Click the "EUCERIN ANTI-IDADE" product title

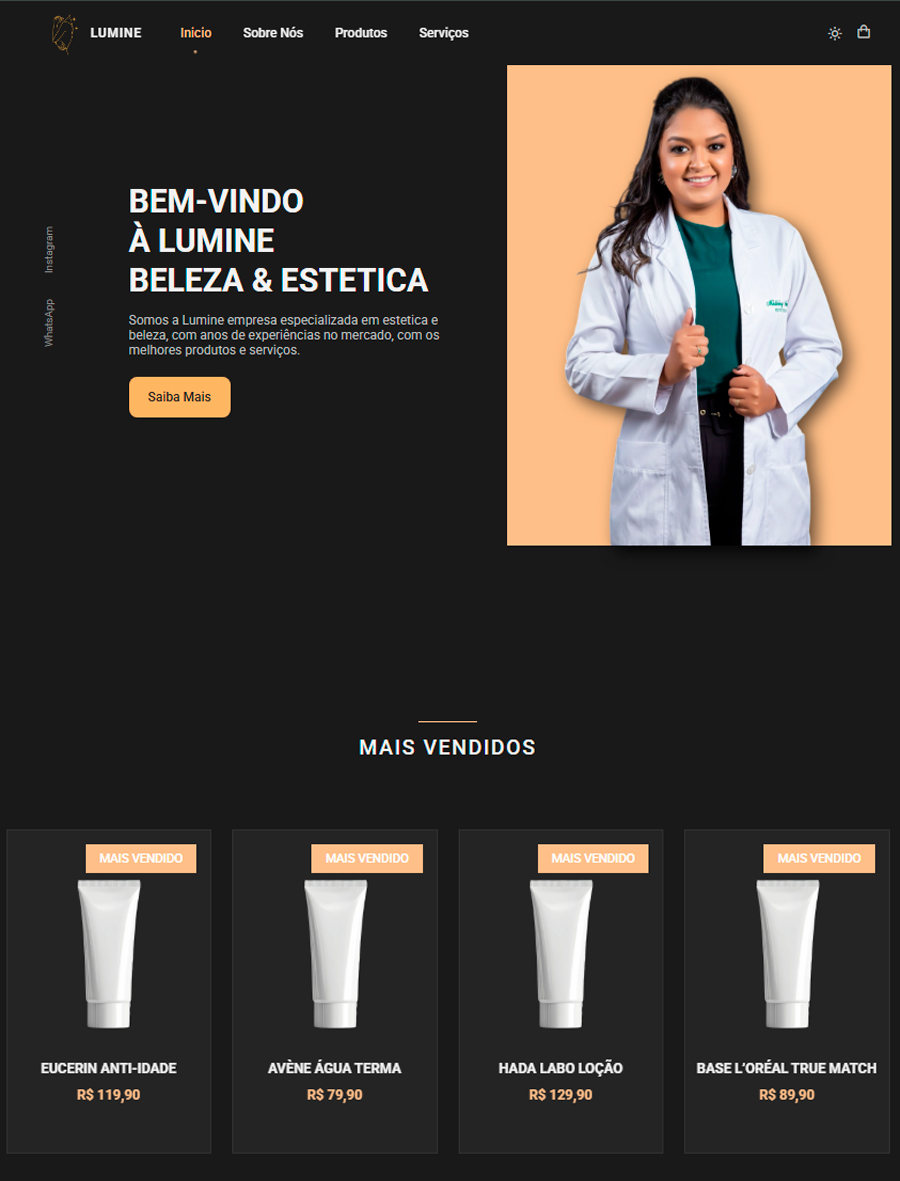pyautogui.click(x=108, y=1068)
